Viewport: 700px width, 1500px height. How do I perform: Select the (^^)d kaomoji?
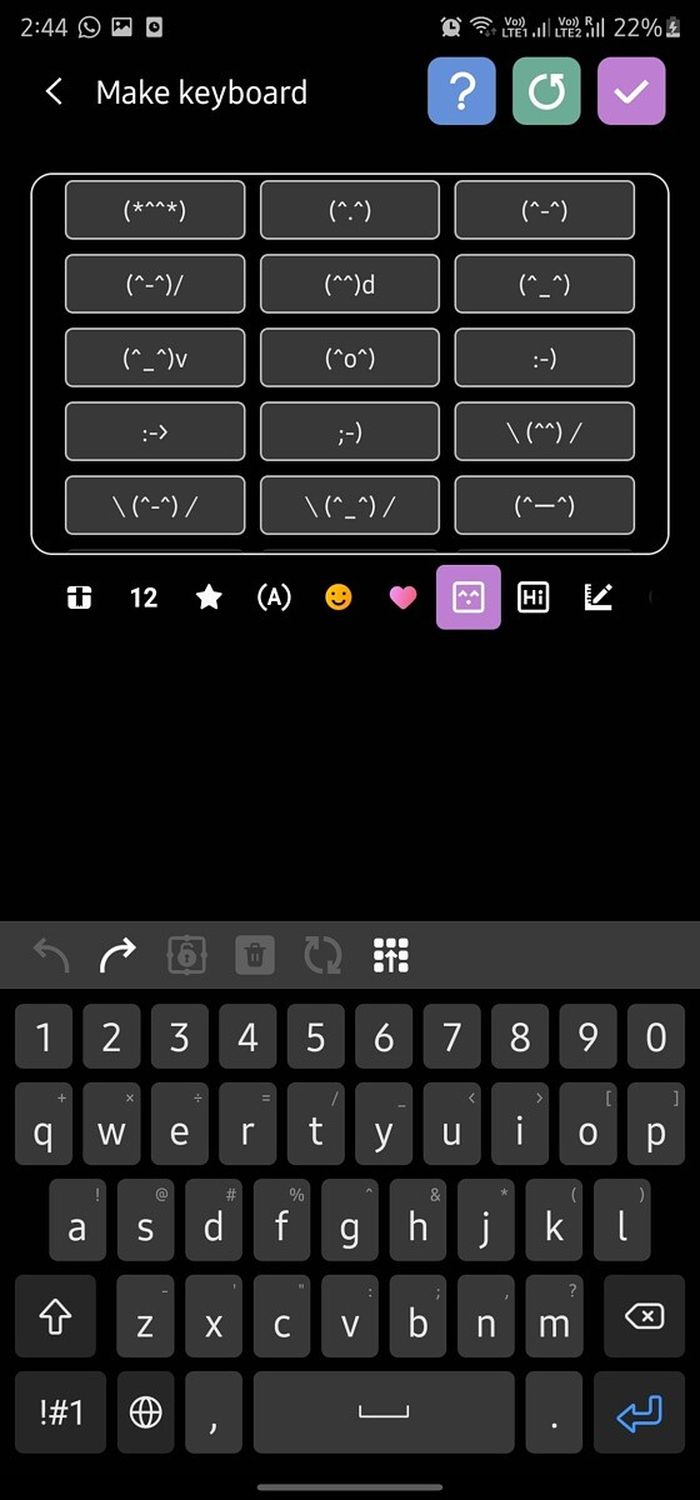point(349,284)
